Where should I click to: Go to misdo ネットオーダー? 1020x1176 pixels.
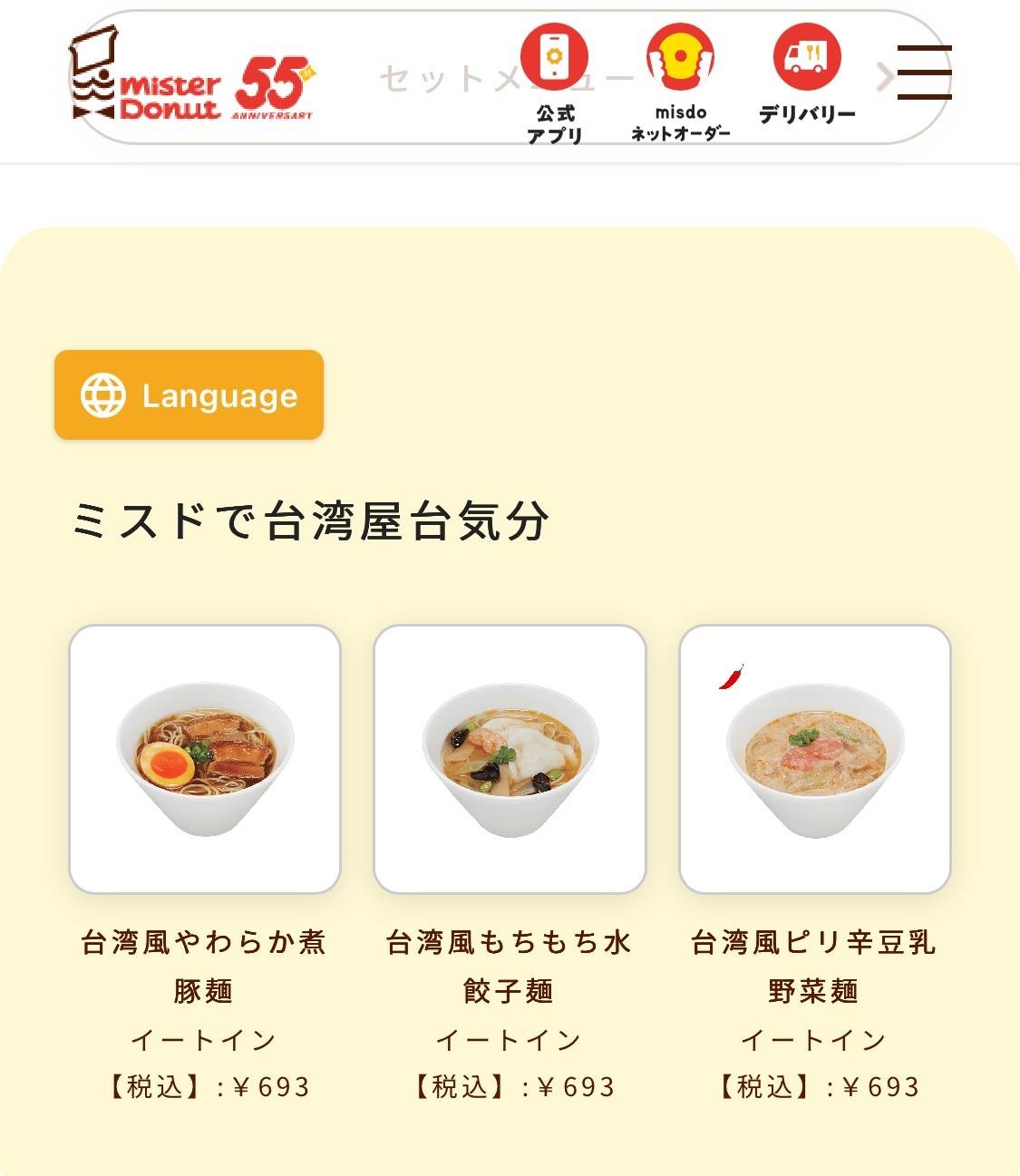680,83
